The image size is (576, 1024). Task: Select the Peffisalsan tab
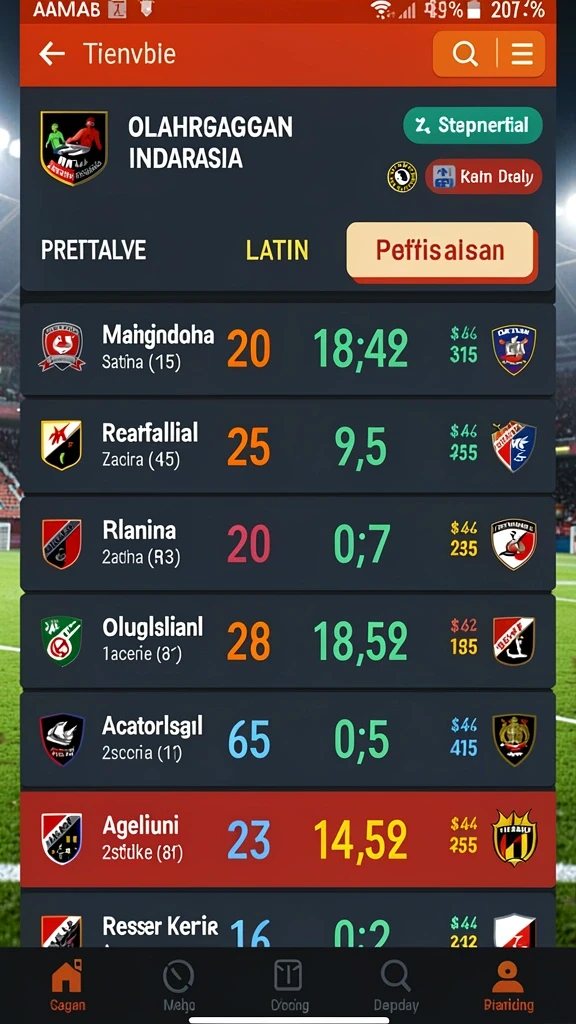point(440,251)
